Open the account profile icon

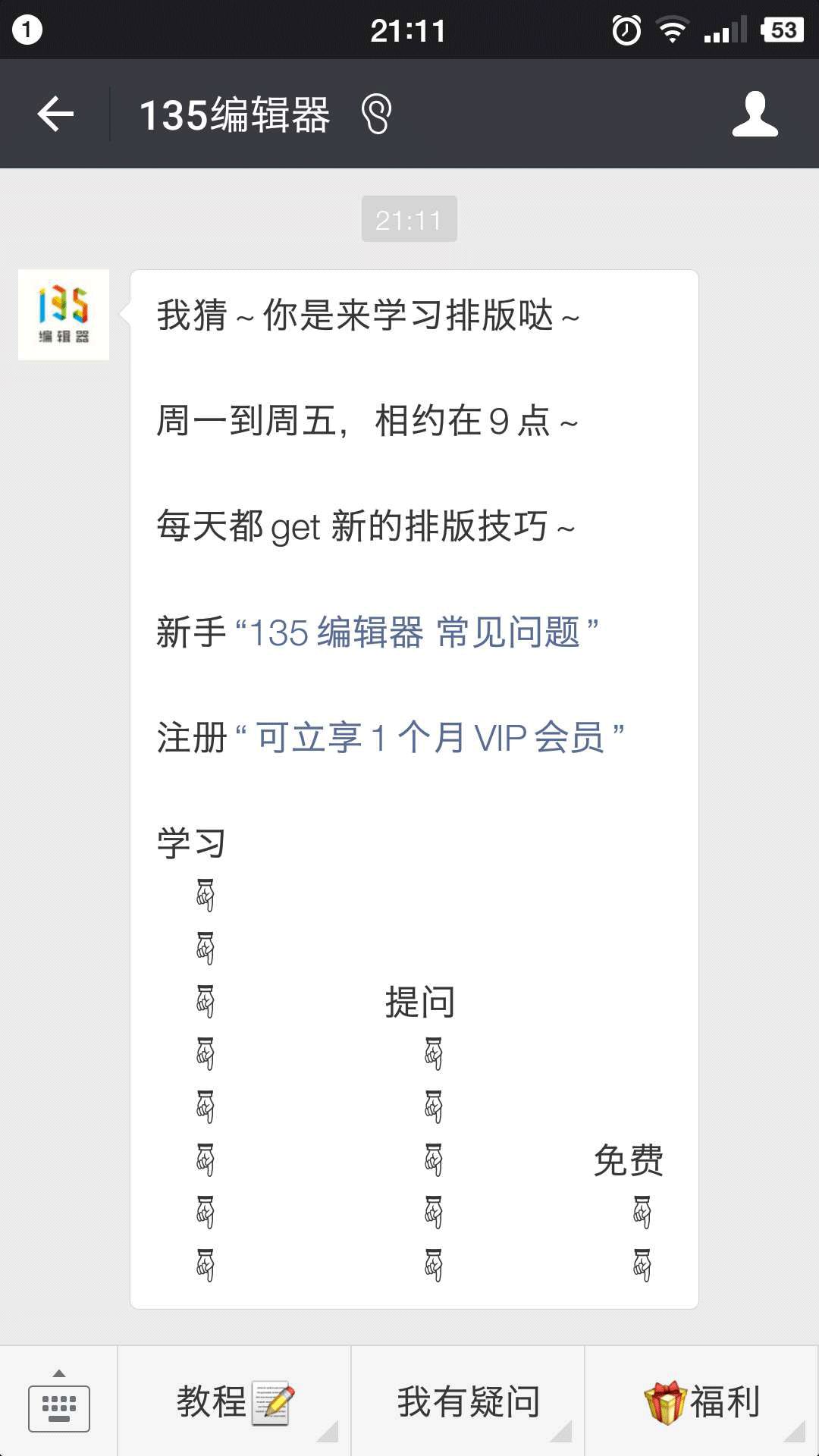tap(755, 115)
